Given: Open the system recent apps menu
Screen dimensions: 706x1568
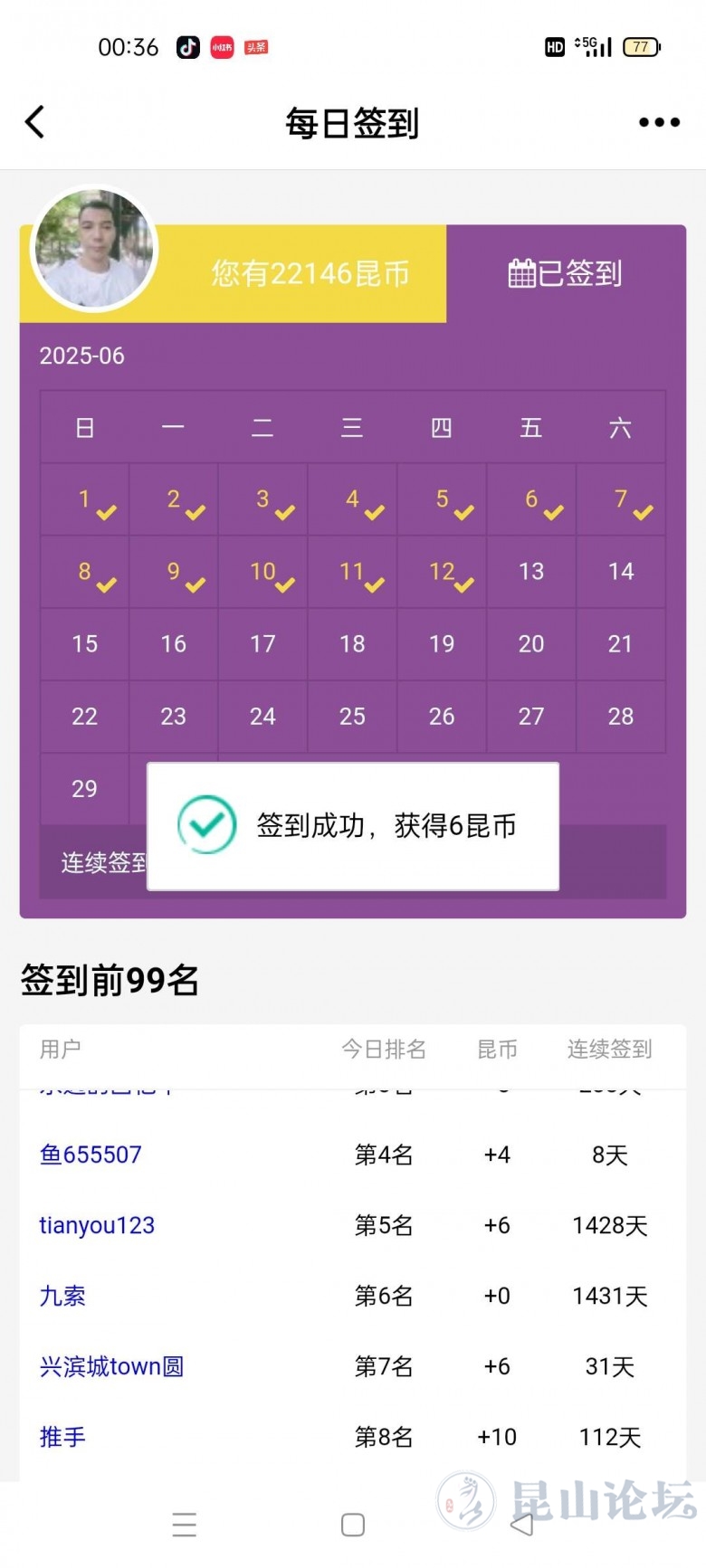Looking at the screenshot, I should 184,1525.
